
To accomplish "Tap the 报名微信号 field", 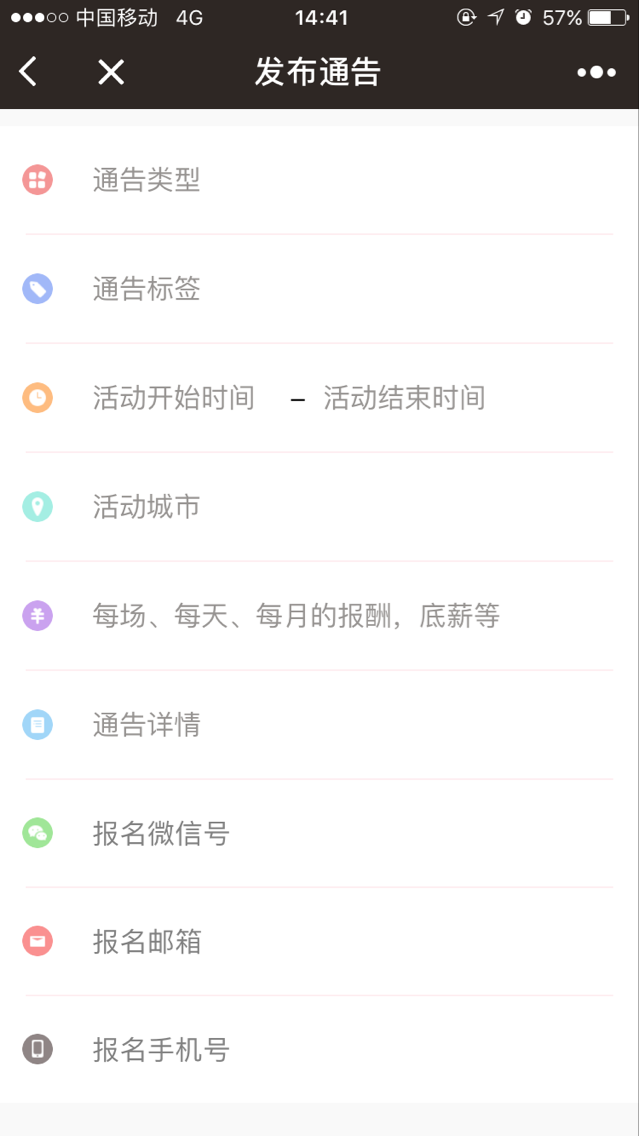I will pyautogui.click(x=162, y=833).
